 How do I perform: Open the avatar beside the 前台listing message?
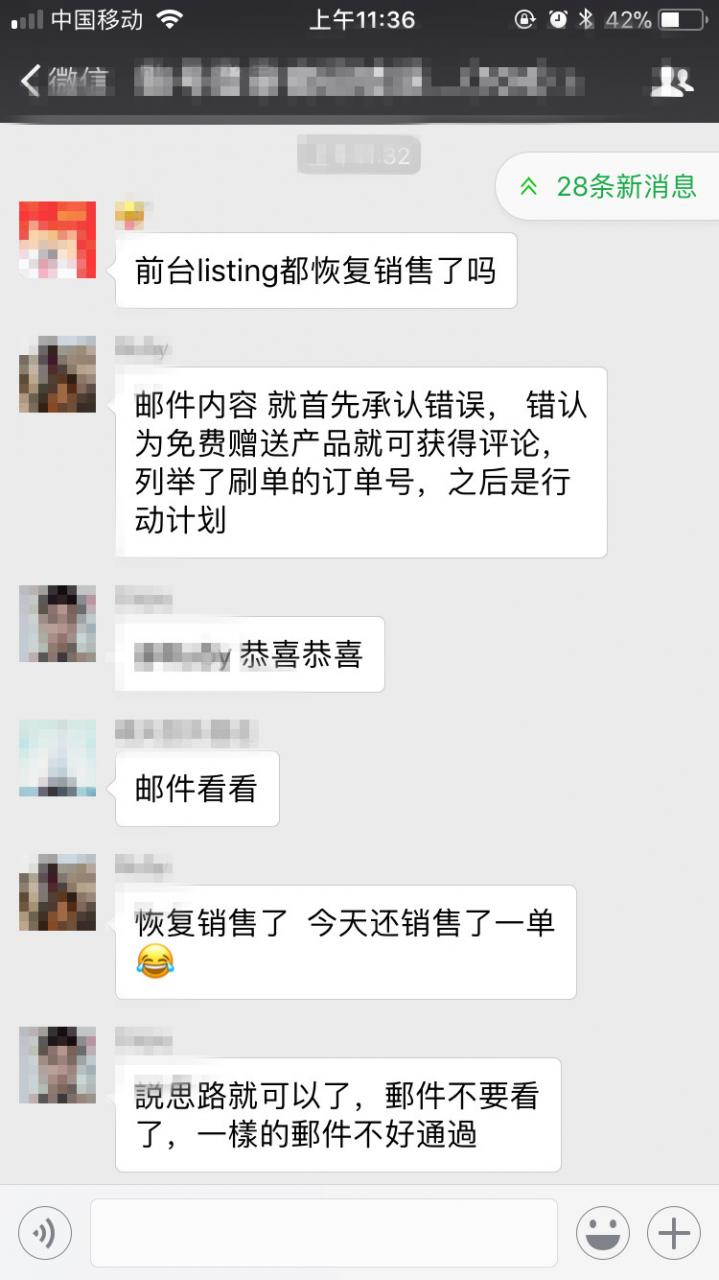coord(58,240)
